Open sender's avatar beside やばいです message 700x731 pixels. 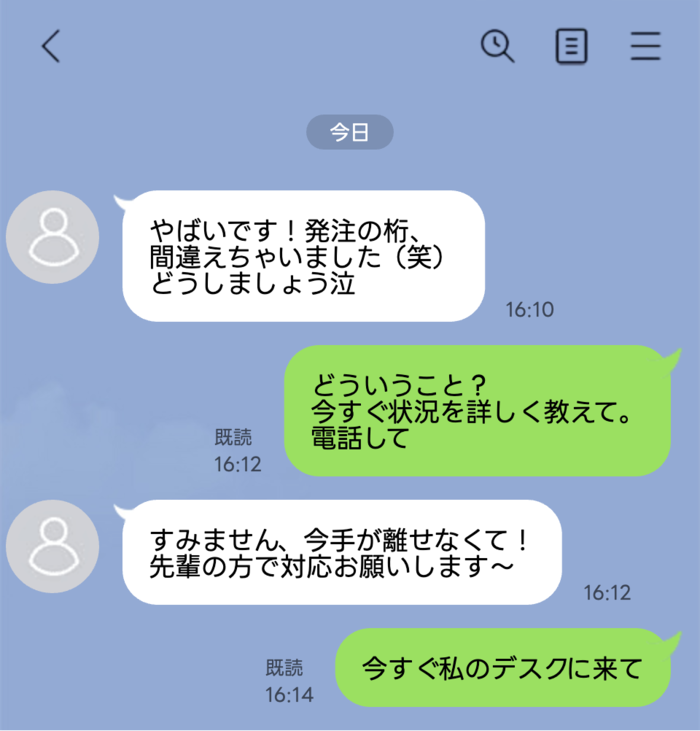(x=52, y=237)
